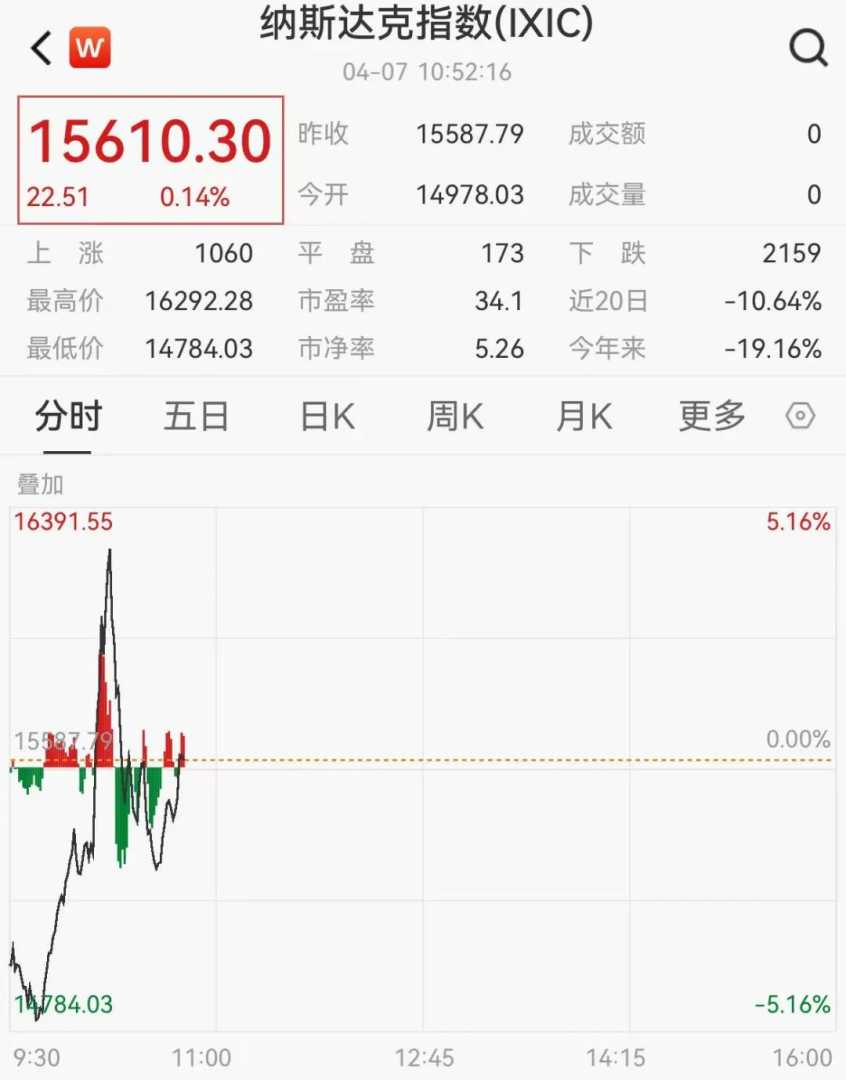View the 月K chart
The width and height of the screenshot is (846, 1080).
[584, 416]
